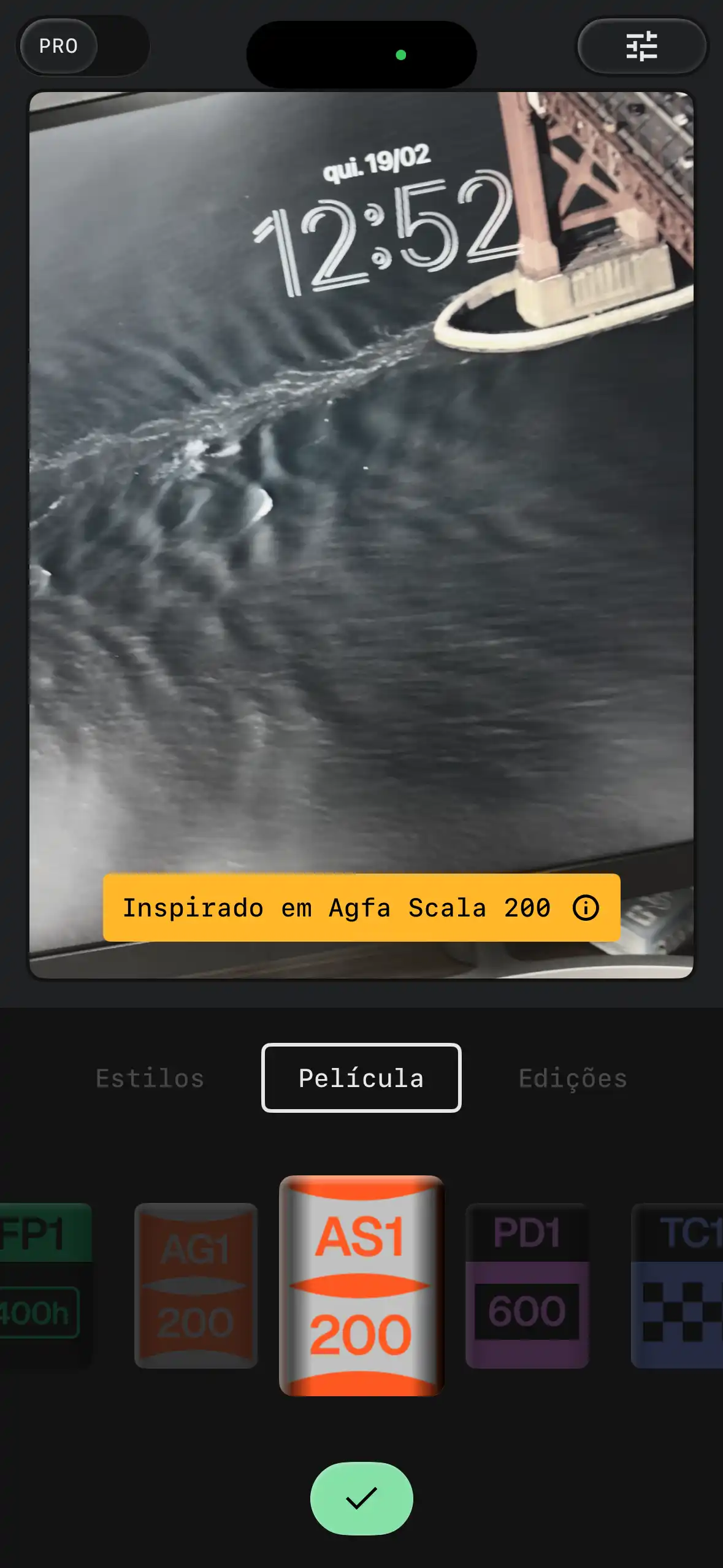Select the AS1 200 film
Image resolution: width=723 pixels, height=1568 pixels.
point(361,1285)
